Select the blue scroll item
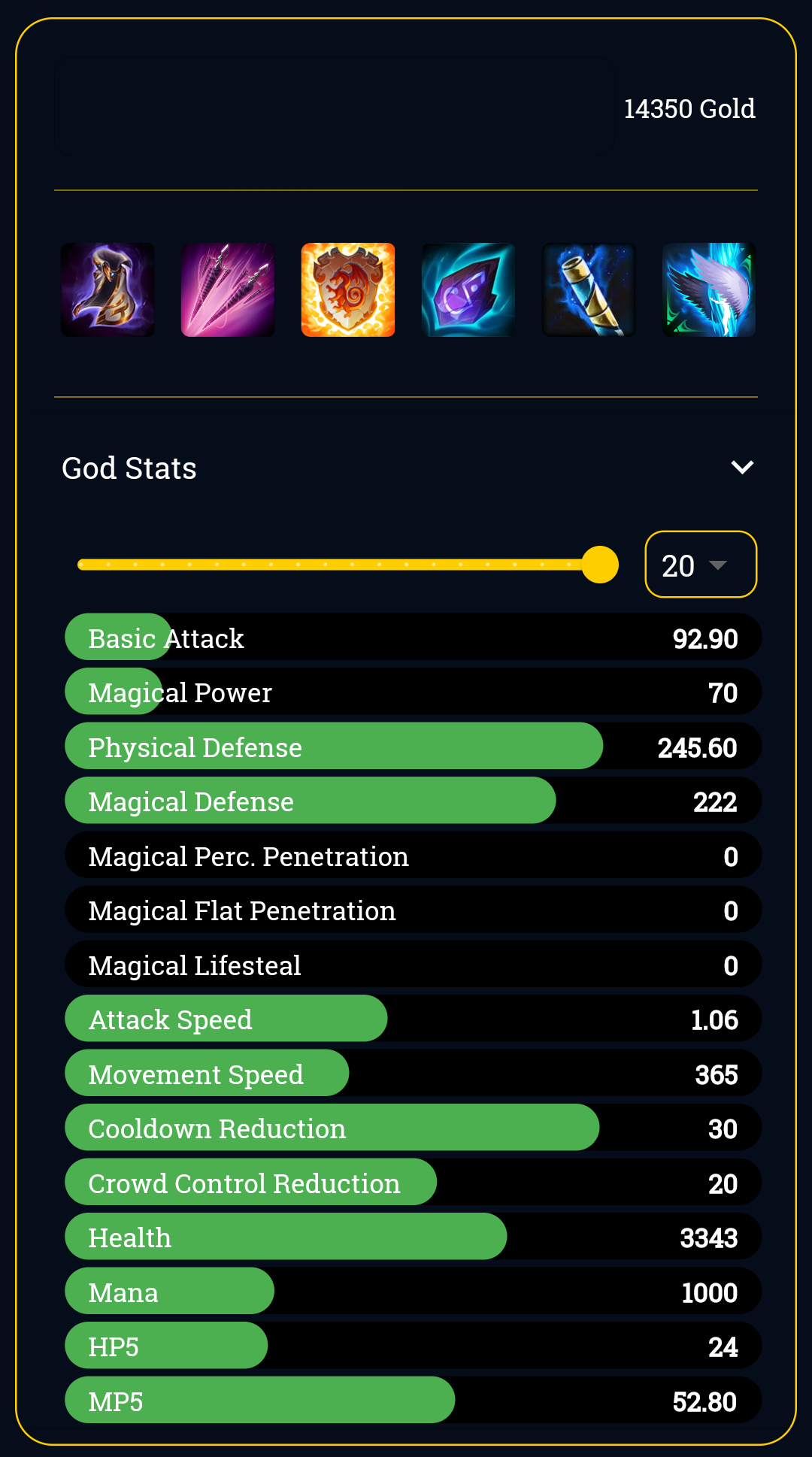The height and width of the screenshot is (1457, 812). pyautogui.click(x=589, y=290)
